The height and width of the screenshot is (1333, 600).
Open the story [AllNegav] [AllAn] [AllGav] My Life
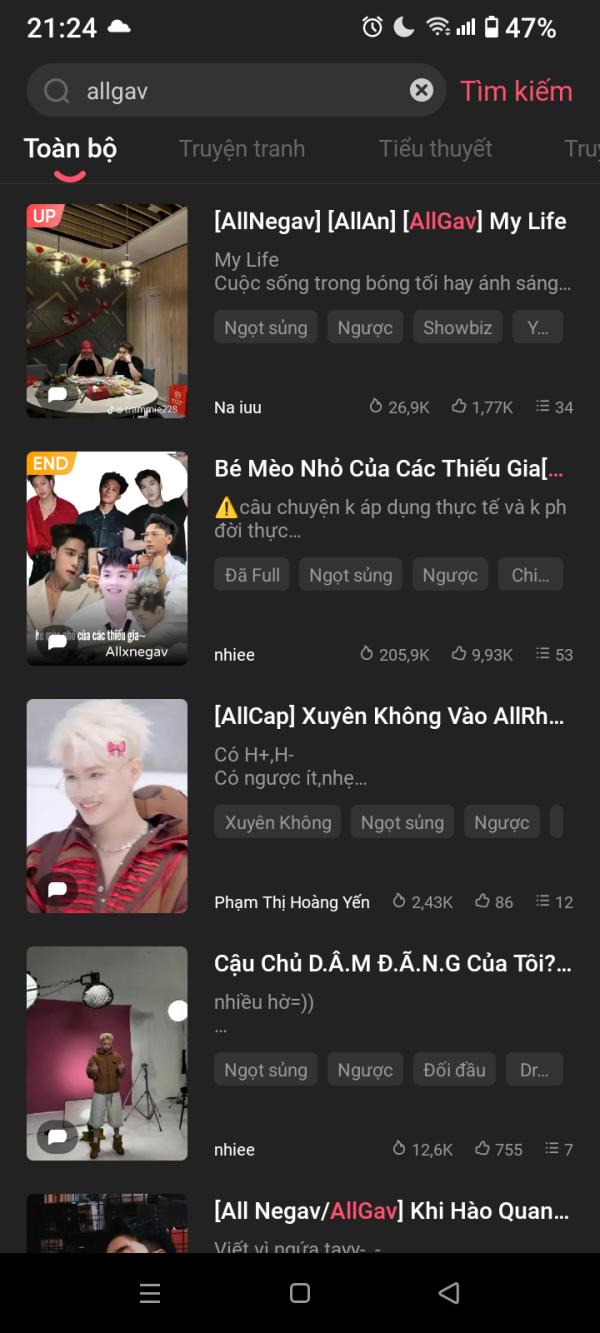point(390,221)
